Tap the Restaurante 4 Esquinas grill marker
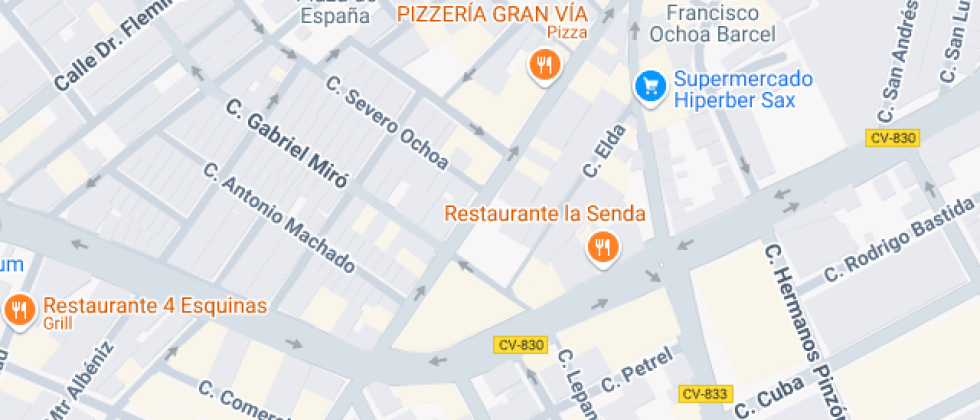The width and height of the screenshot is (980, 420). tap(19, 311)
